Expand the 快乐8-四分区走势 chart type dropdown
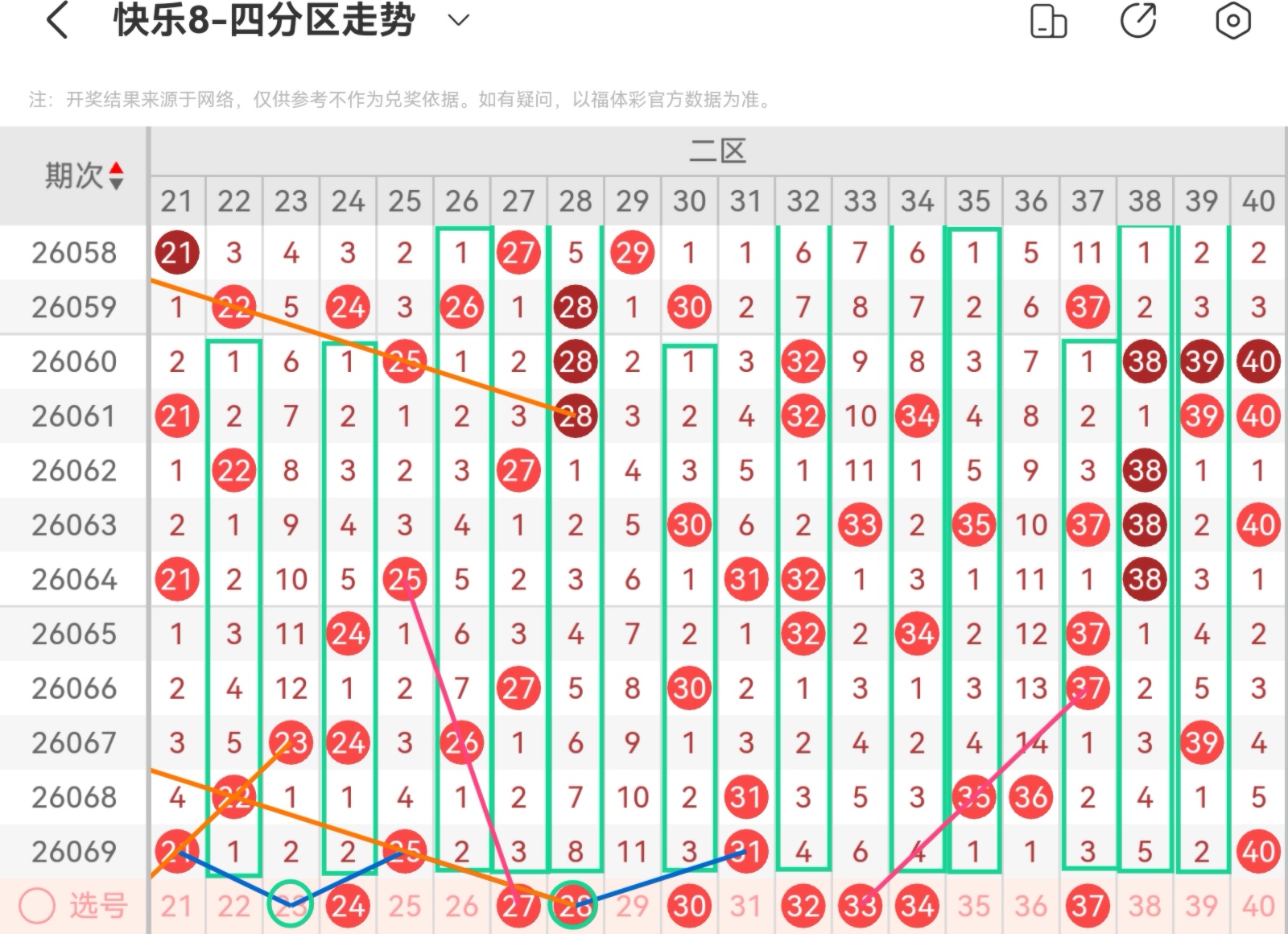 (x=458, y=21)
